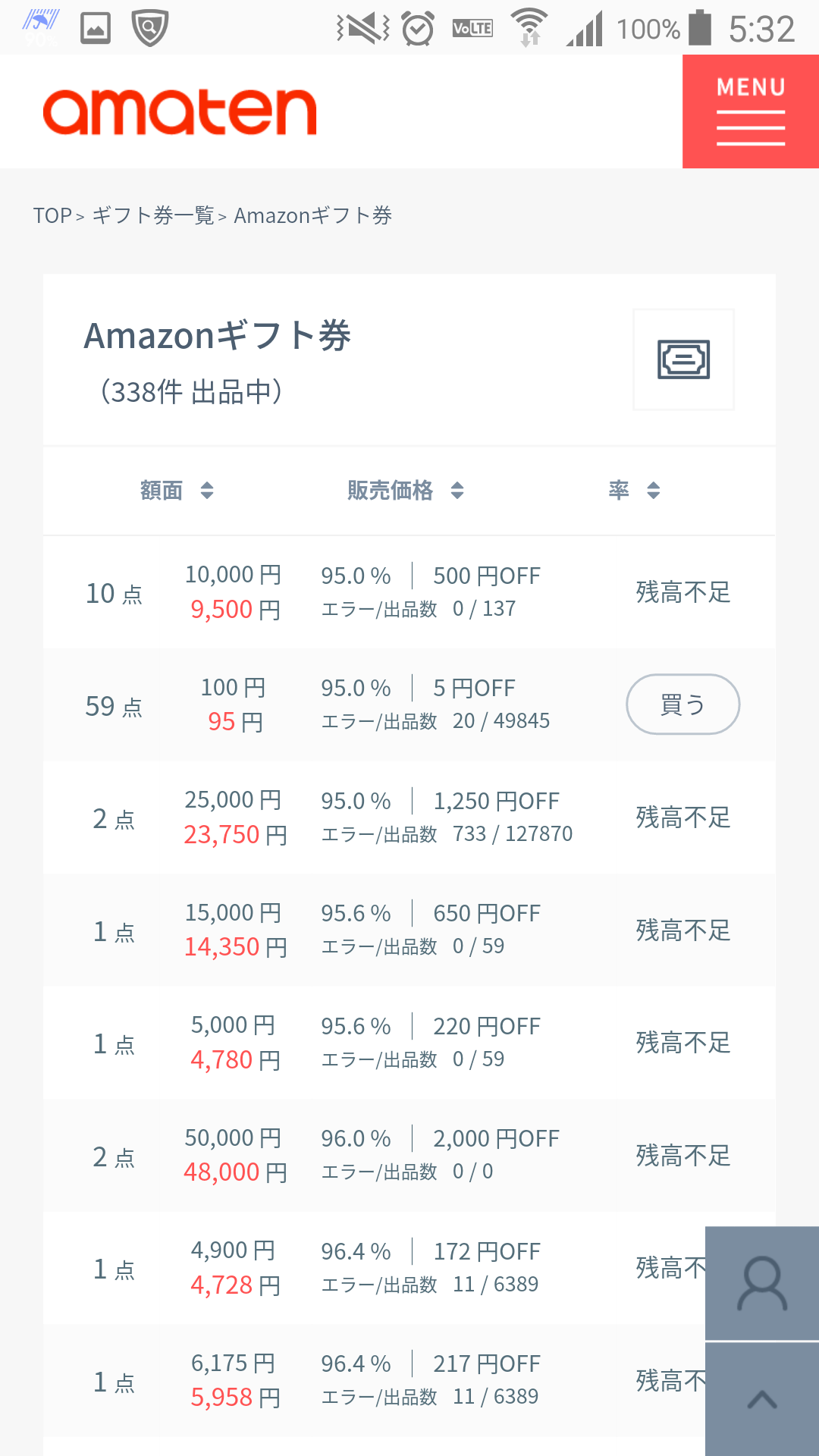
Task: Sort listings by 販売価格
Action: tap(405, 491)
